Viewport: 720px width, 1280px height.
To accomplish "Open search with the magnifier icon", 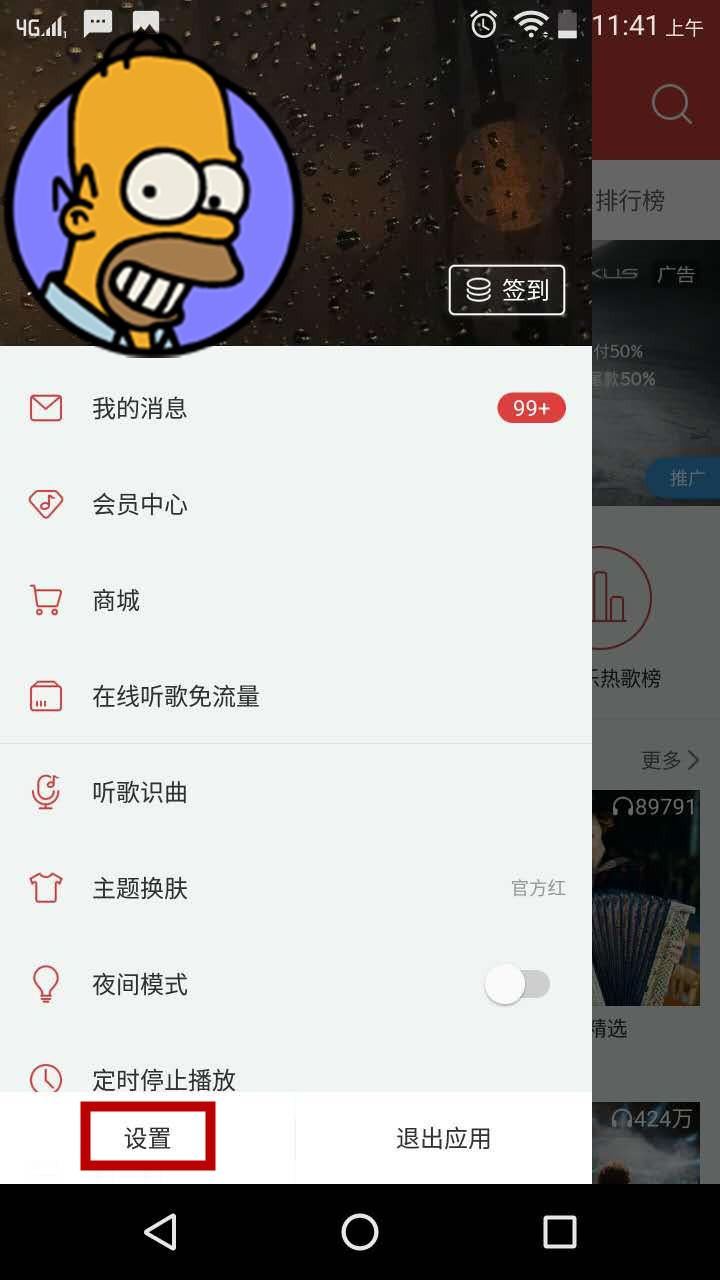I will pyautogui.click(x=671, y=103).
